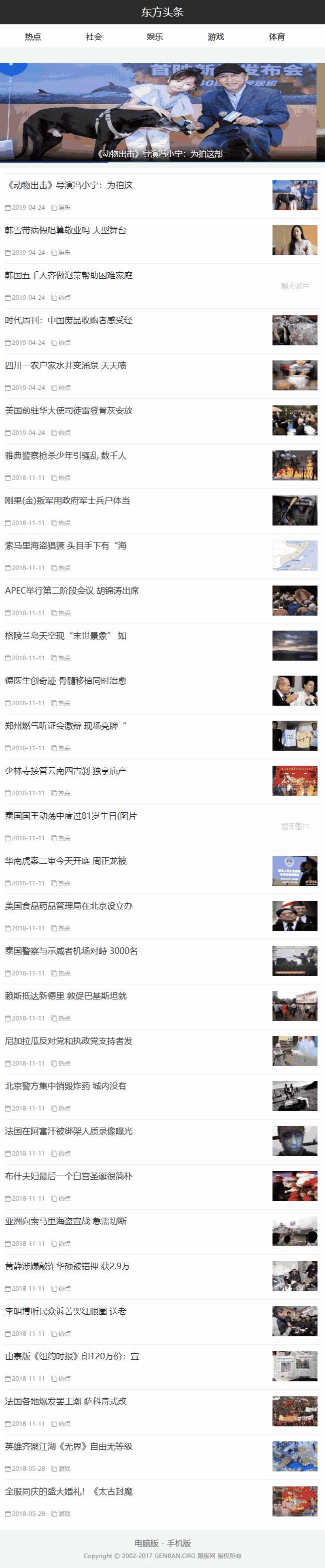
Task: Open the 娱乐 category tab
Action: [x=154, y=37]
